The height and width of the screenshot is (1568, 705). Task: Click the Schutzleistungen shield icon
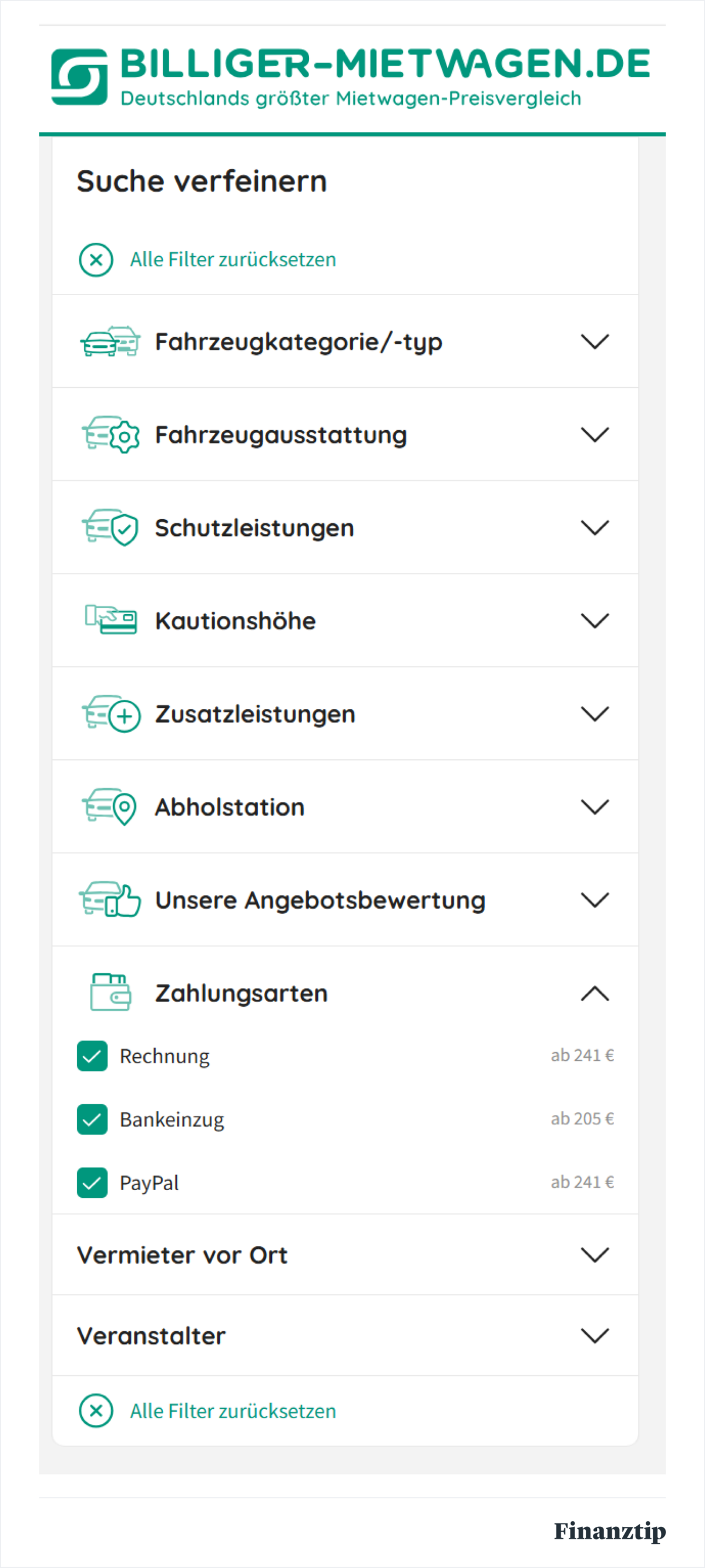pos(109,527)
